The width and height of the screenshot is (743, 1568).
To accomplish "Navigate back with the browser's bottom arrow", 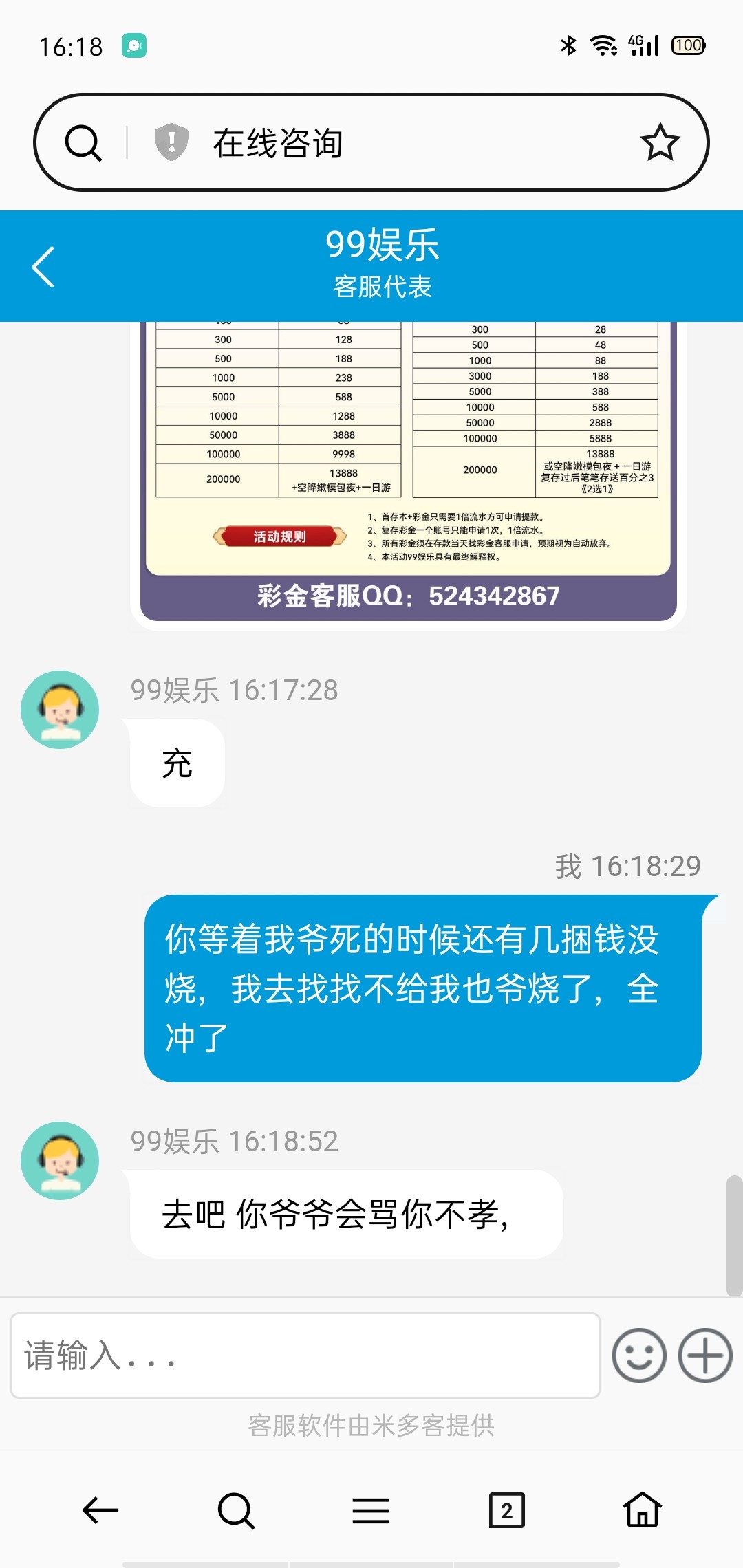I will [x=100, y=1510].
